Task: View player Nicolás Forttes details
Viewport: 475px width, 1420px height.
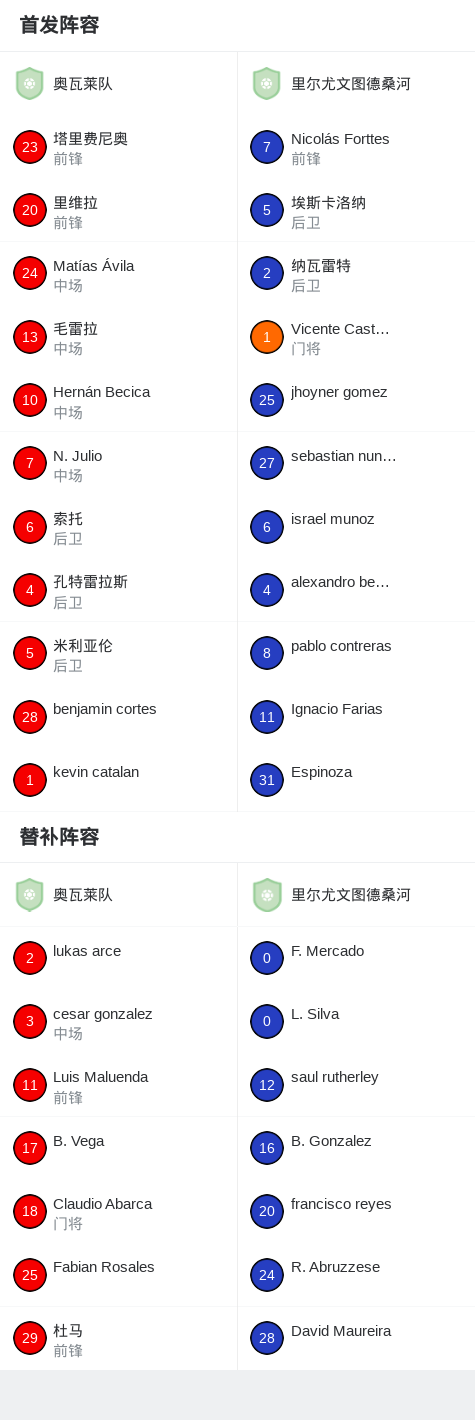Action: (x=356, y=147)
